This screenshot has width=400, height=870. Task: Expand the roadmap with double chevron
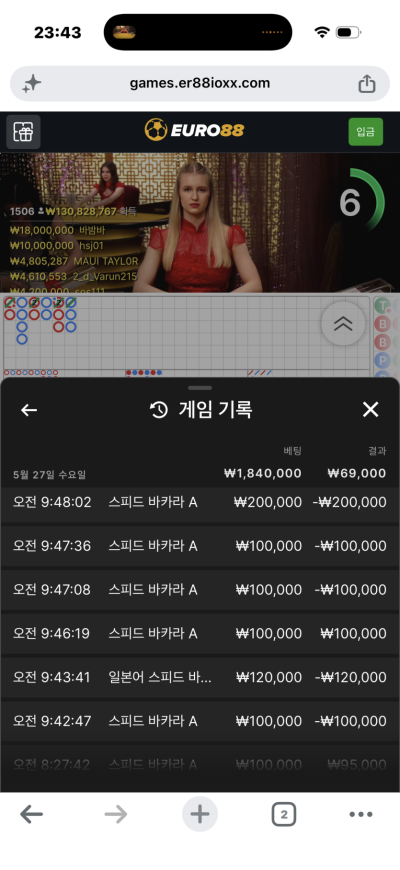343,324
